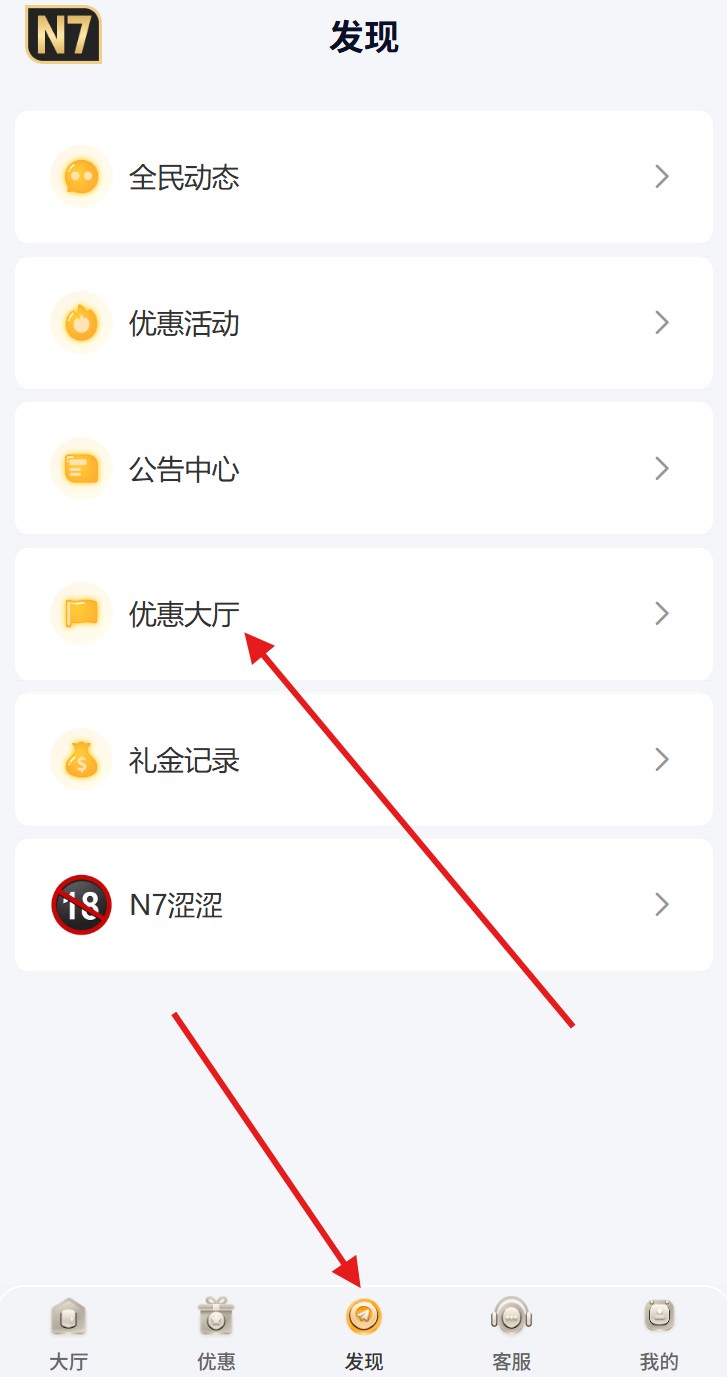Switch to the 优惠 tab

tap(216, 1333)
